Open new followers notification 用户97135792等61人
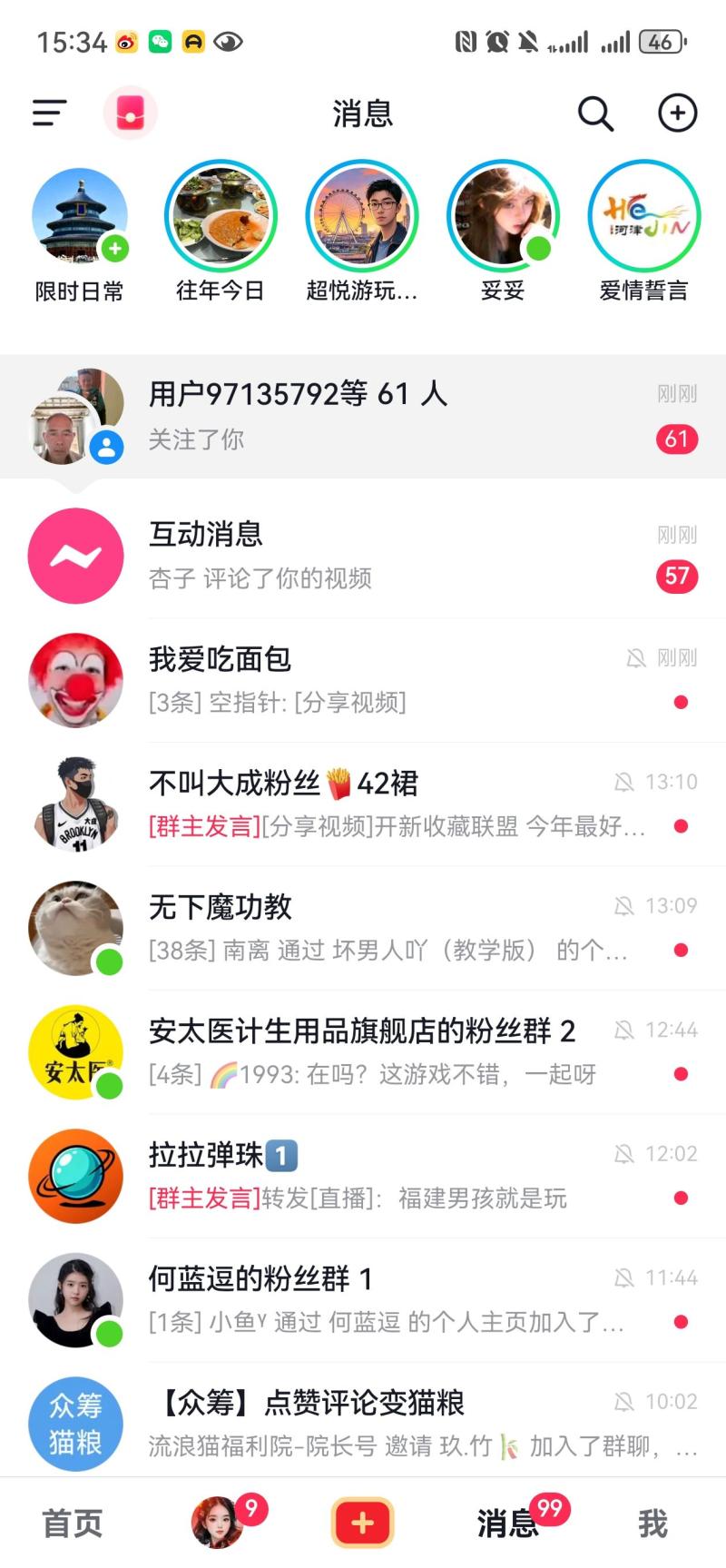Image resolution: width=726 pixels, height=1568 pixels. pos(363,417)
